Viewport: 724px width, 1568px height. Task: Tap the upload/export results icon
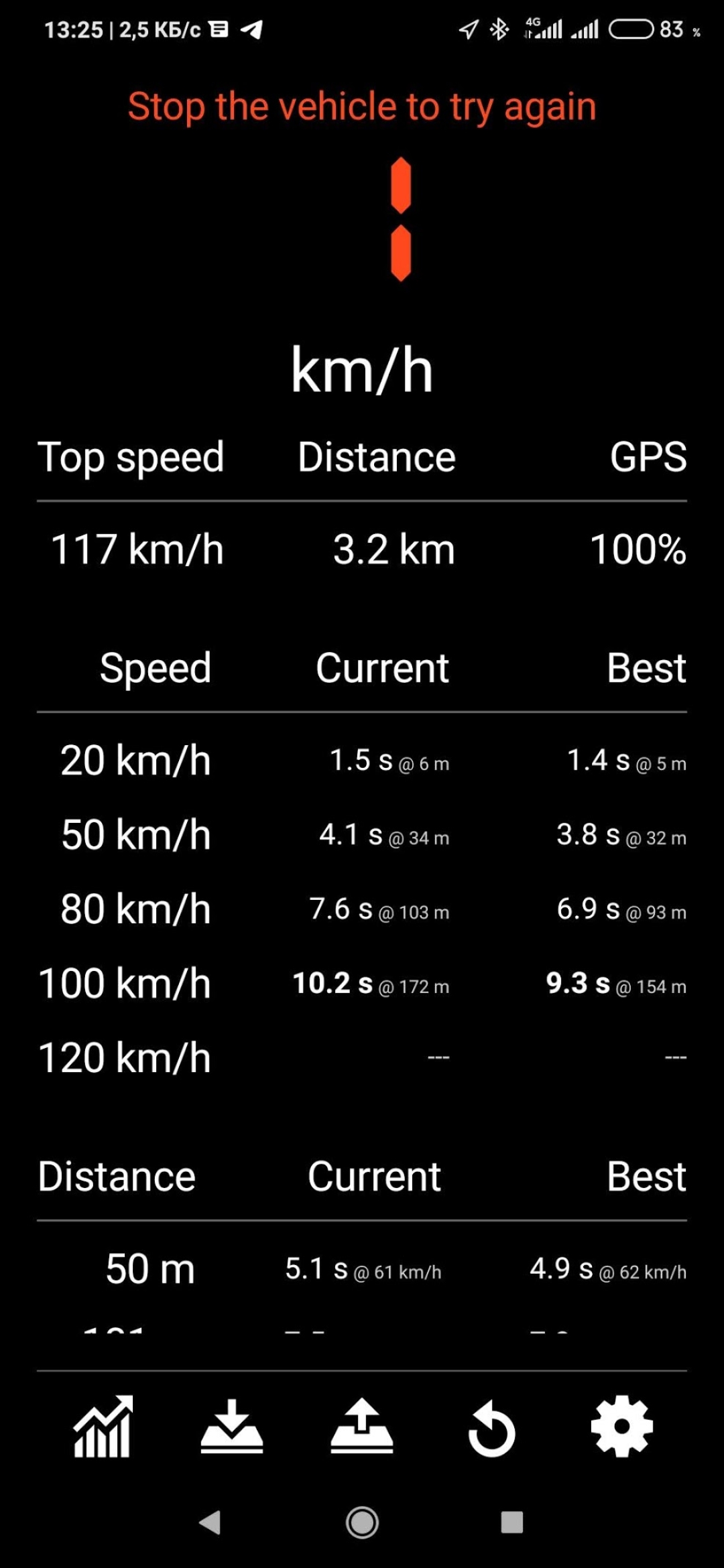362,1427
